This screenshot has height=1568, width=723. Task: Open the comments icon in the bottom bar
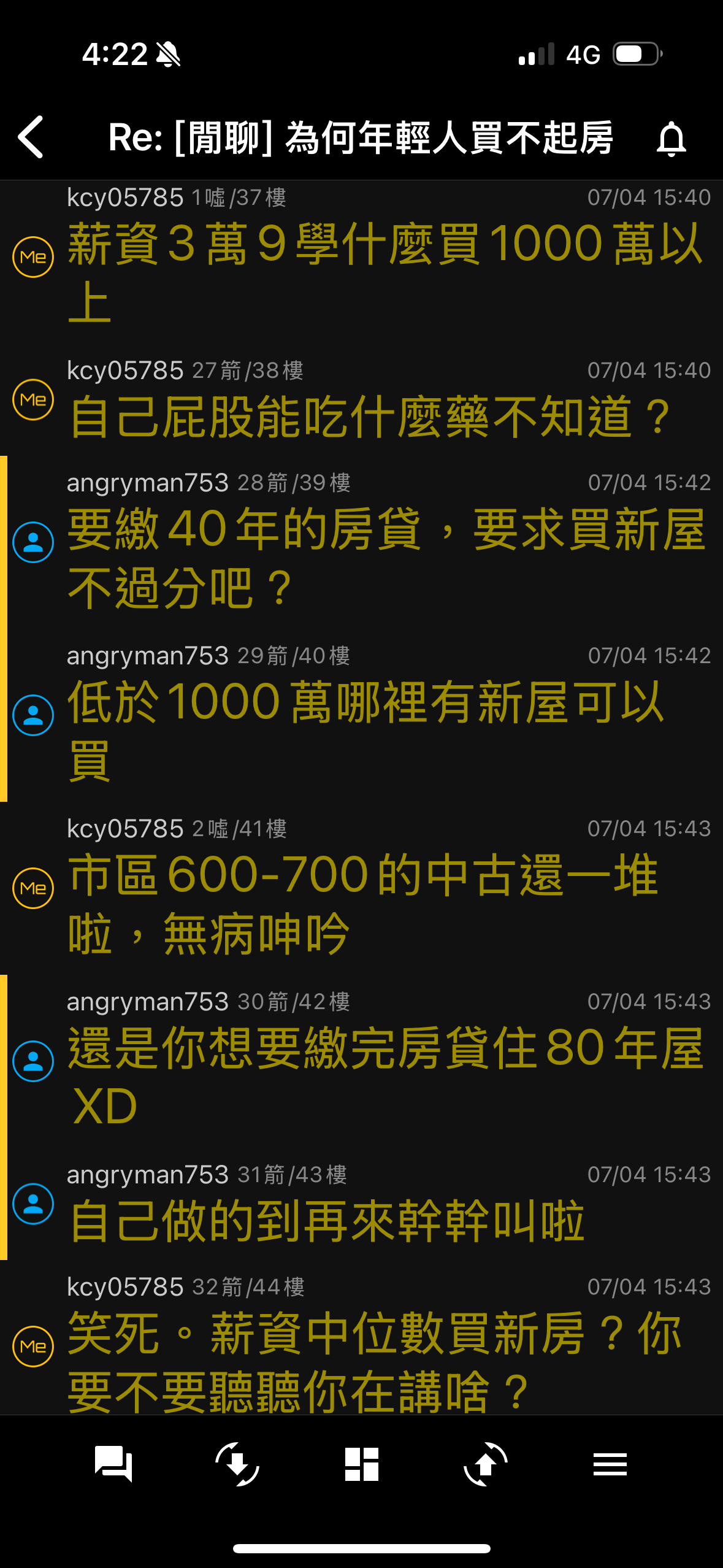[x=113, y=1464]
